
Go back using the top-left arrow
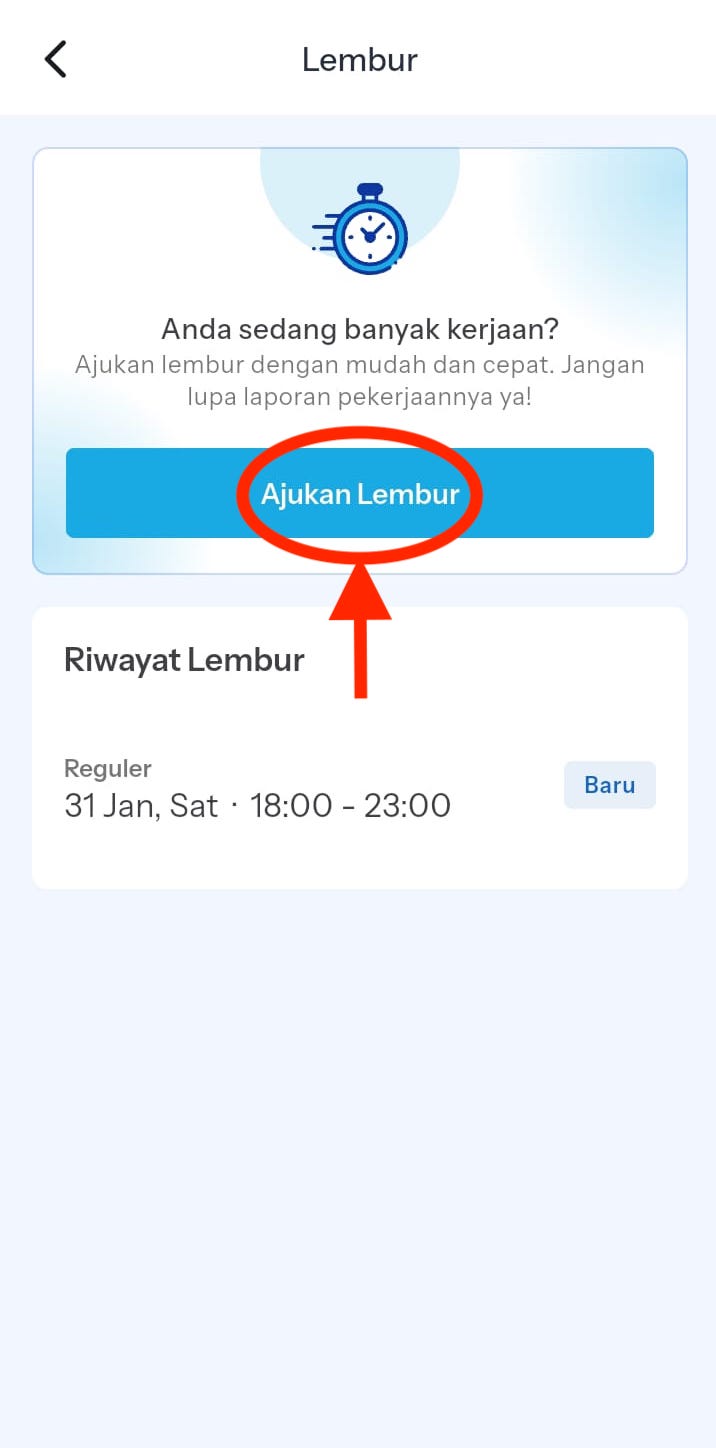pyautogui.click(x=56, y=59)
